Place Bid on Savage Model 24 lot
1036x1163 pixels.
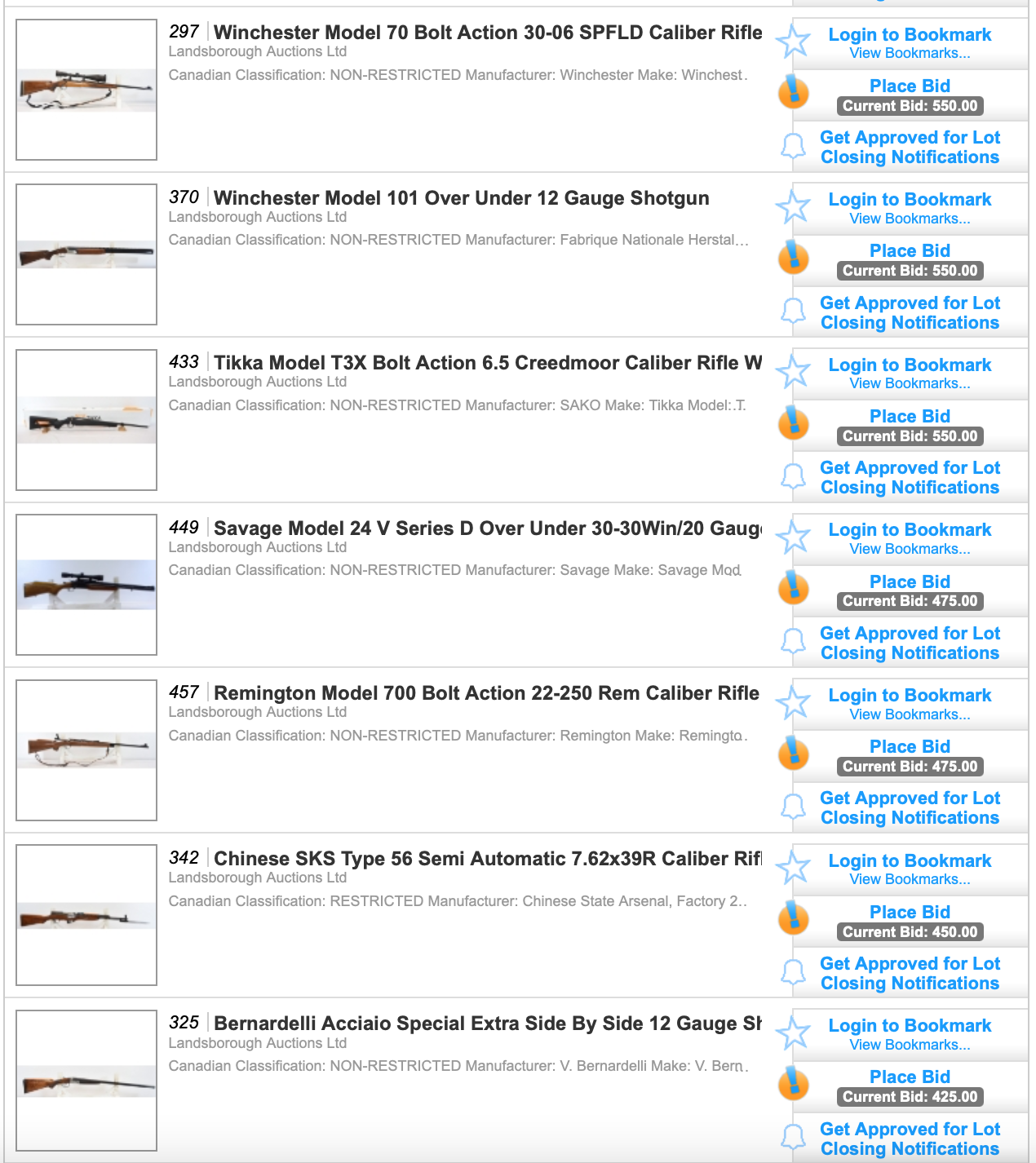click(910, 582)
